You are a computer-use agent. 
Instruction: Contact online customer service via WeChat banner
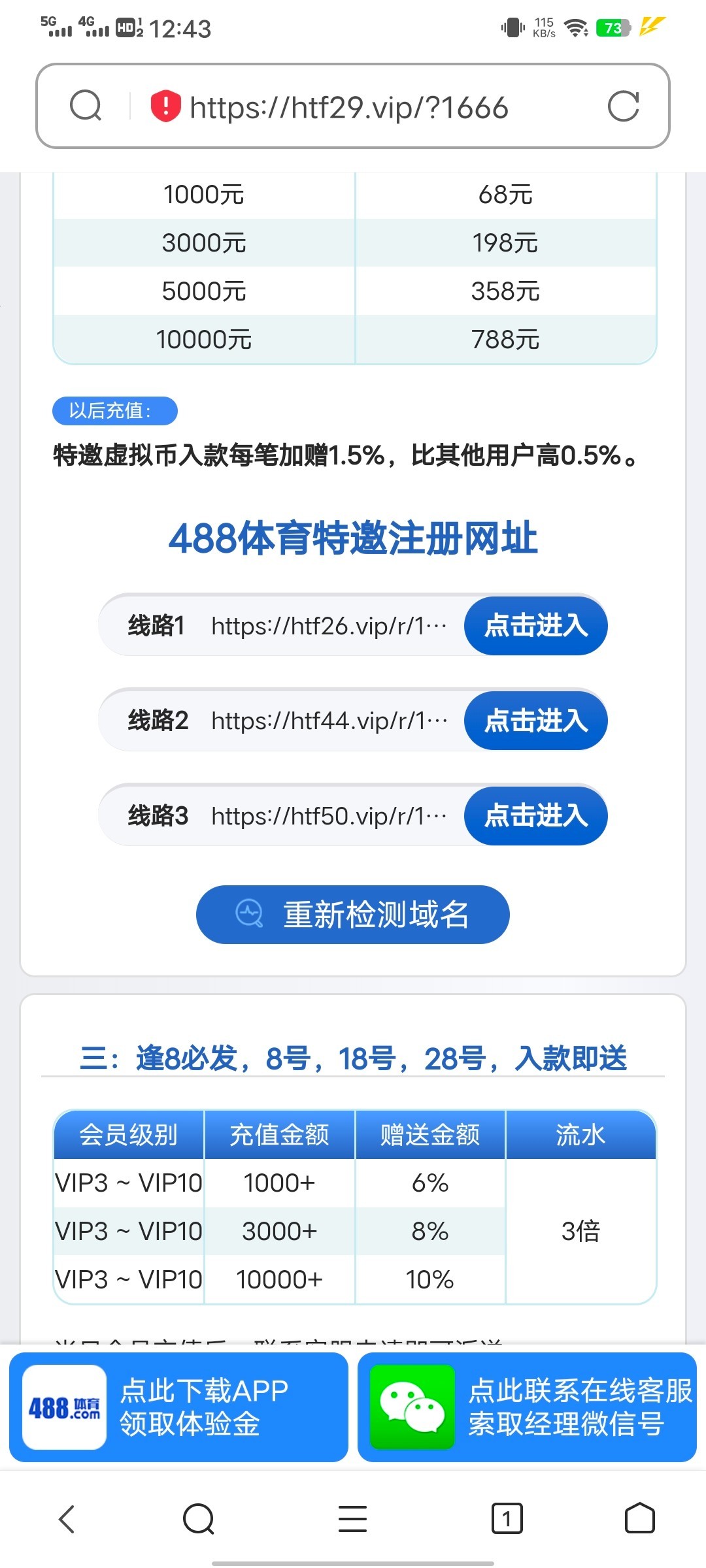[x=527, y=1407]
